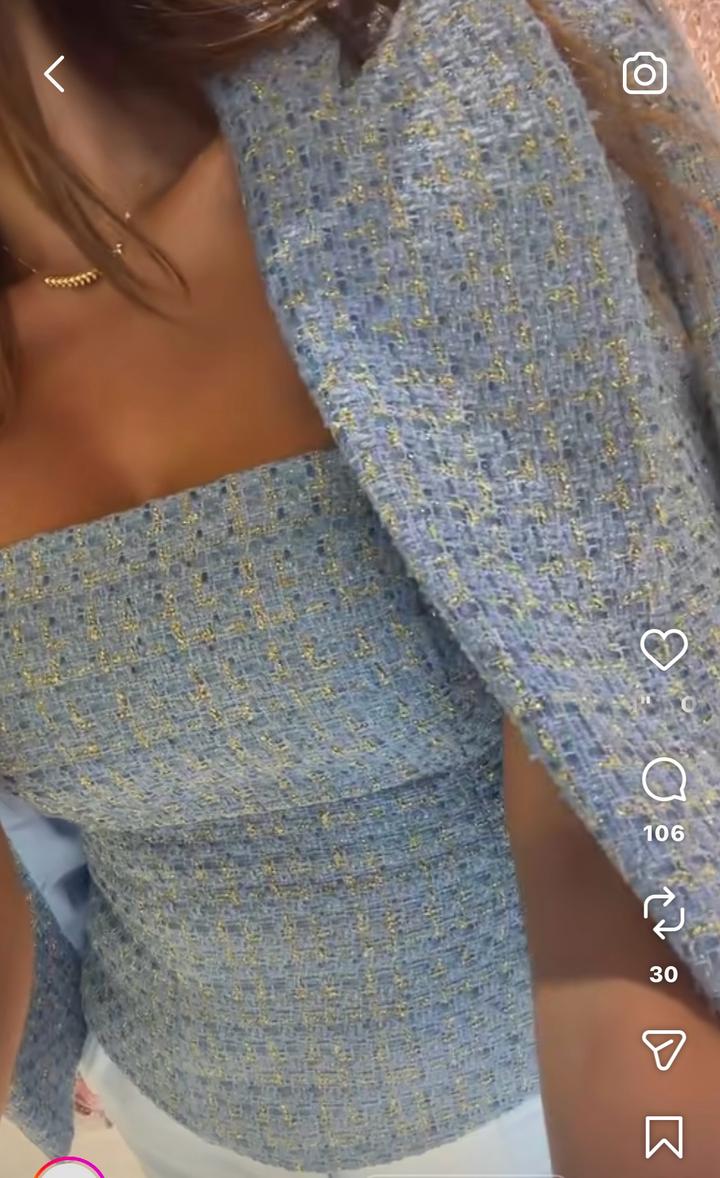Viewport: 720px width, 1178px height.
Task: Open the camera to create a reel
Action: [x=645, y=73]
